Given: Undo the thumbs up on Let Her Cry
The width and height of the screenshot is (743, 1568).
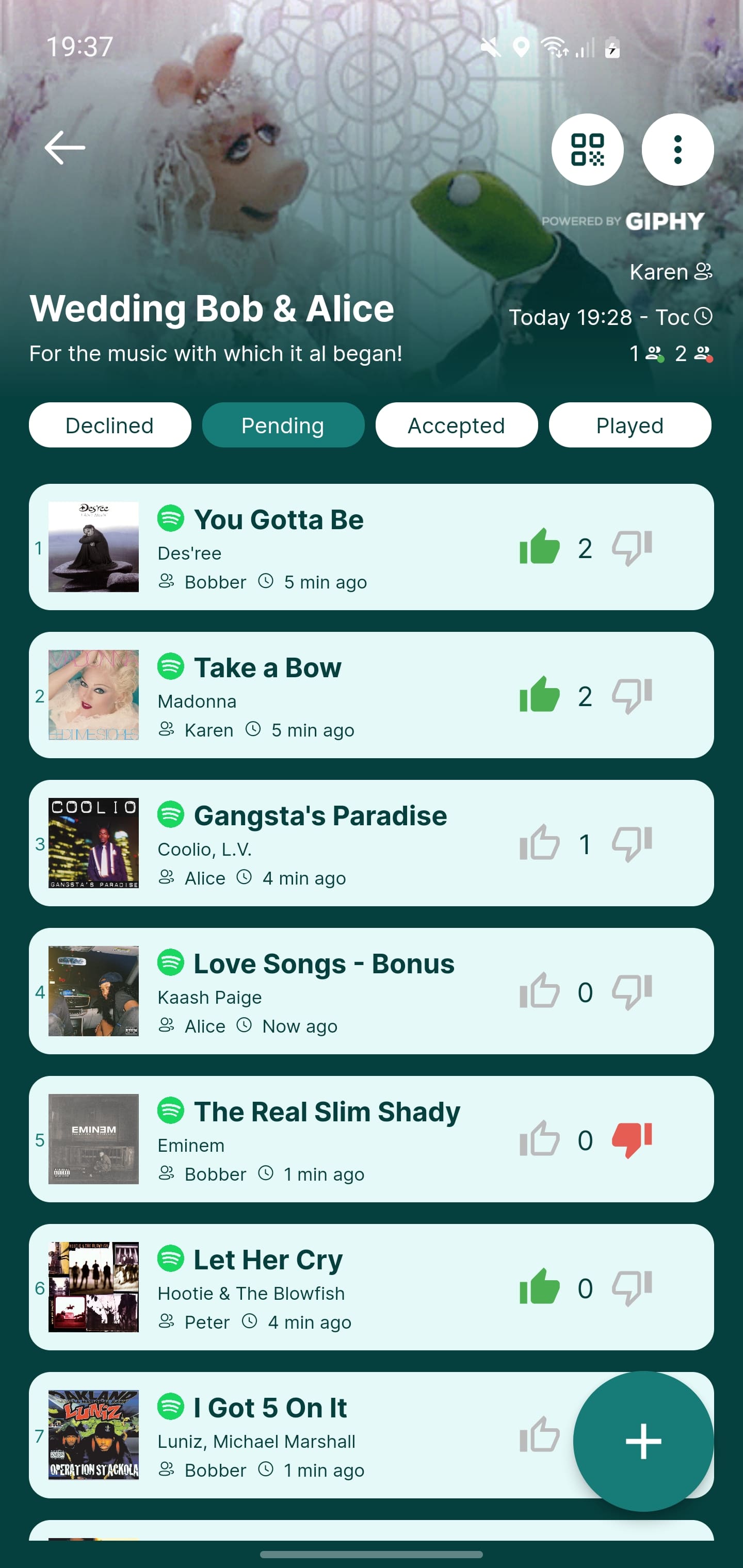Looking at the screenshot, I should pyautogui.click(x=540, y=1287).
